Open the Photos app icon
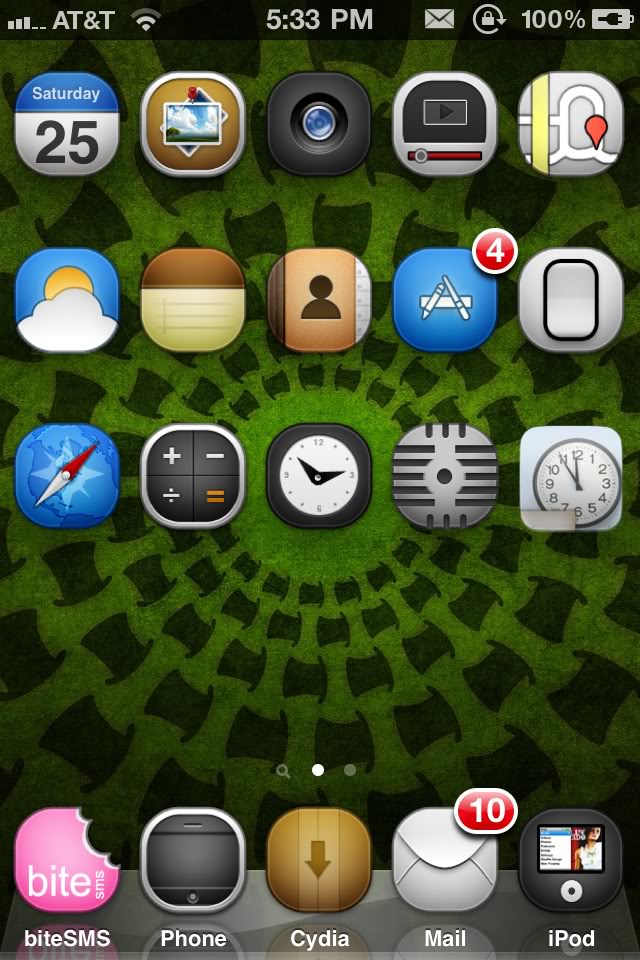Screen dimensions: 640x960 tap(193, 125)
